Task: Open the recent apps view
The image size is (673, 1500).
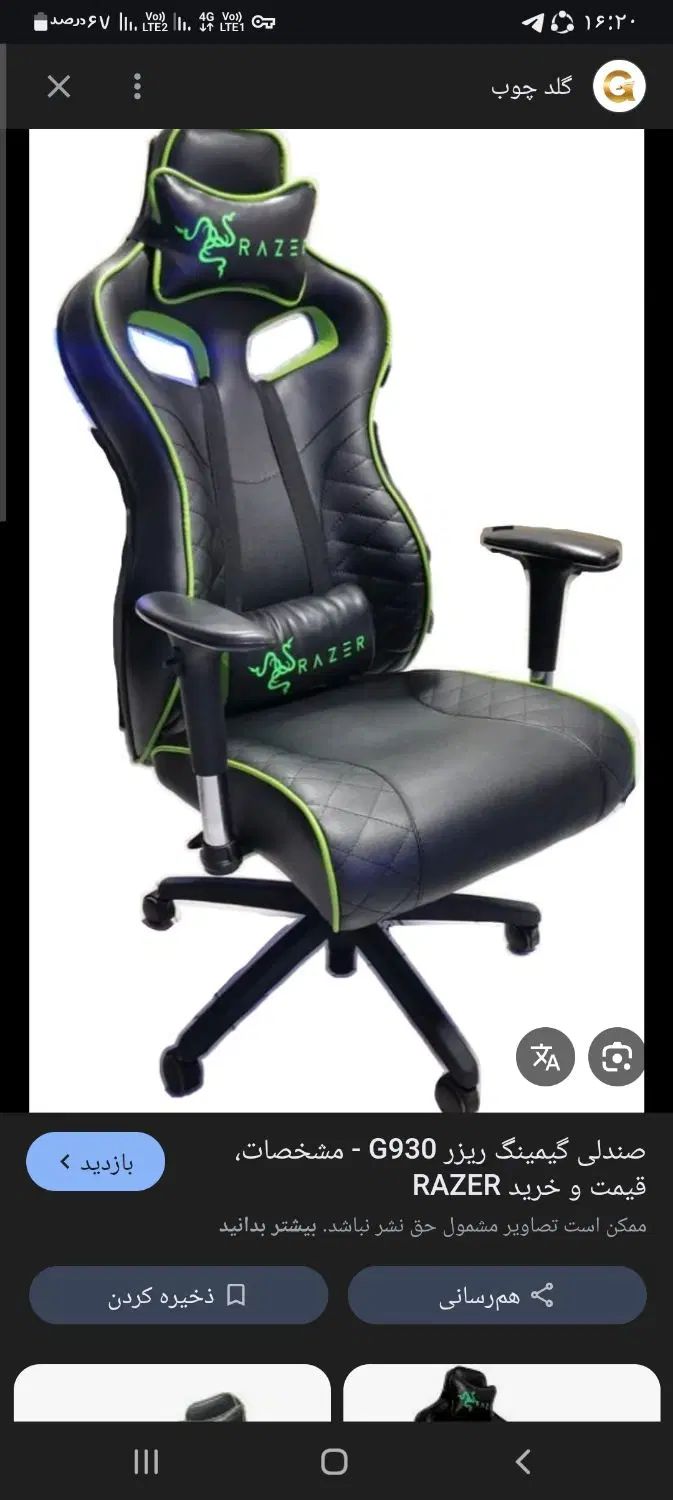Action: click(146, 1462)
